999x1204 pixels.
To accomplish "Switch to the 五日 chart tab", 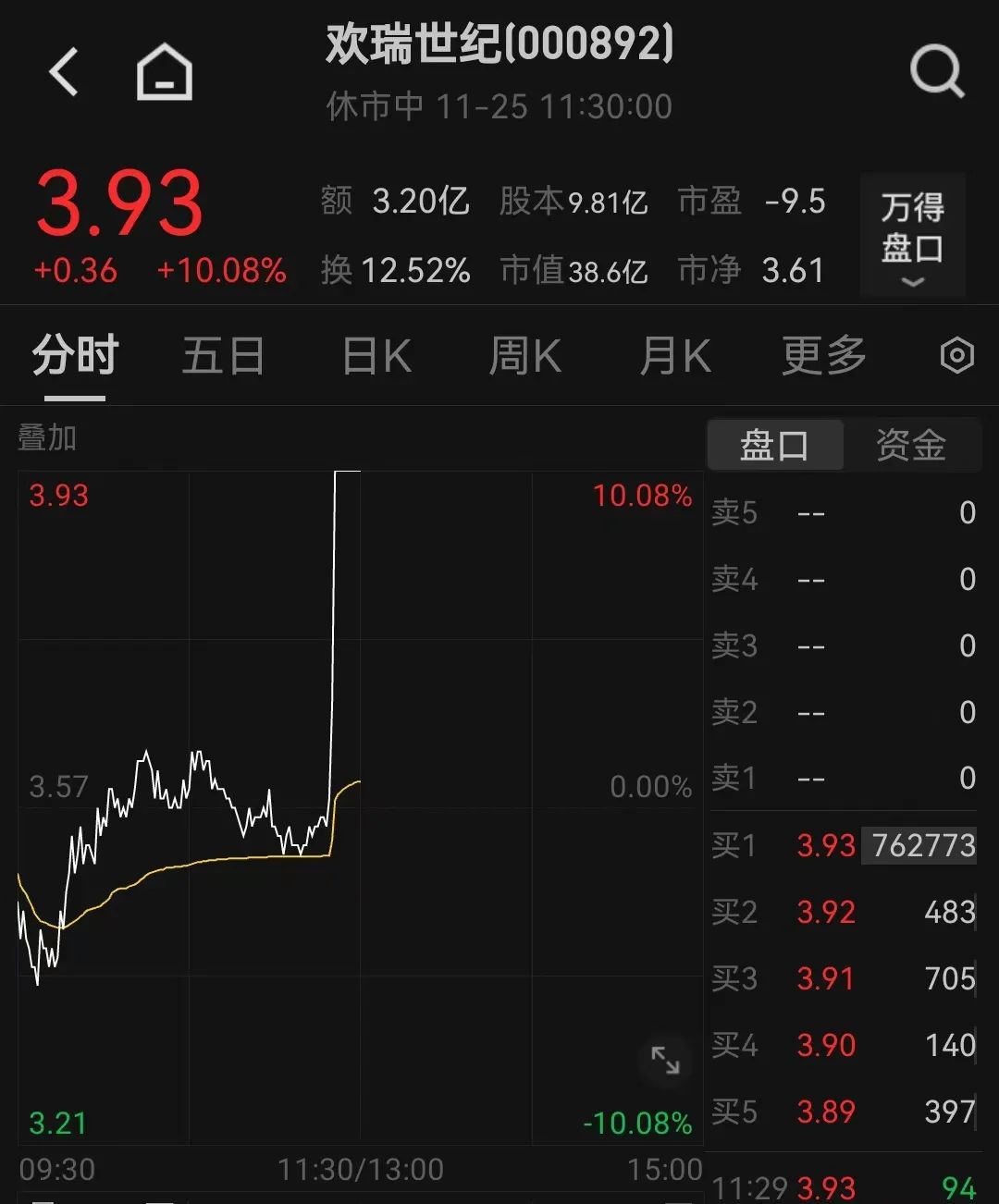I will tap(223, 356).
